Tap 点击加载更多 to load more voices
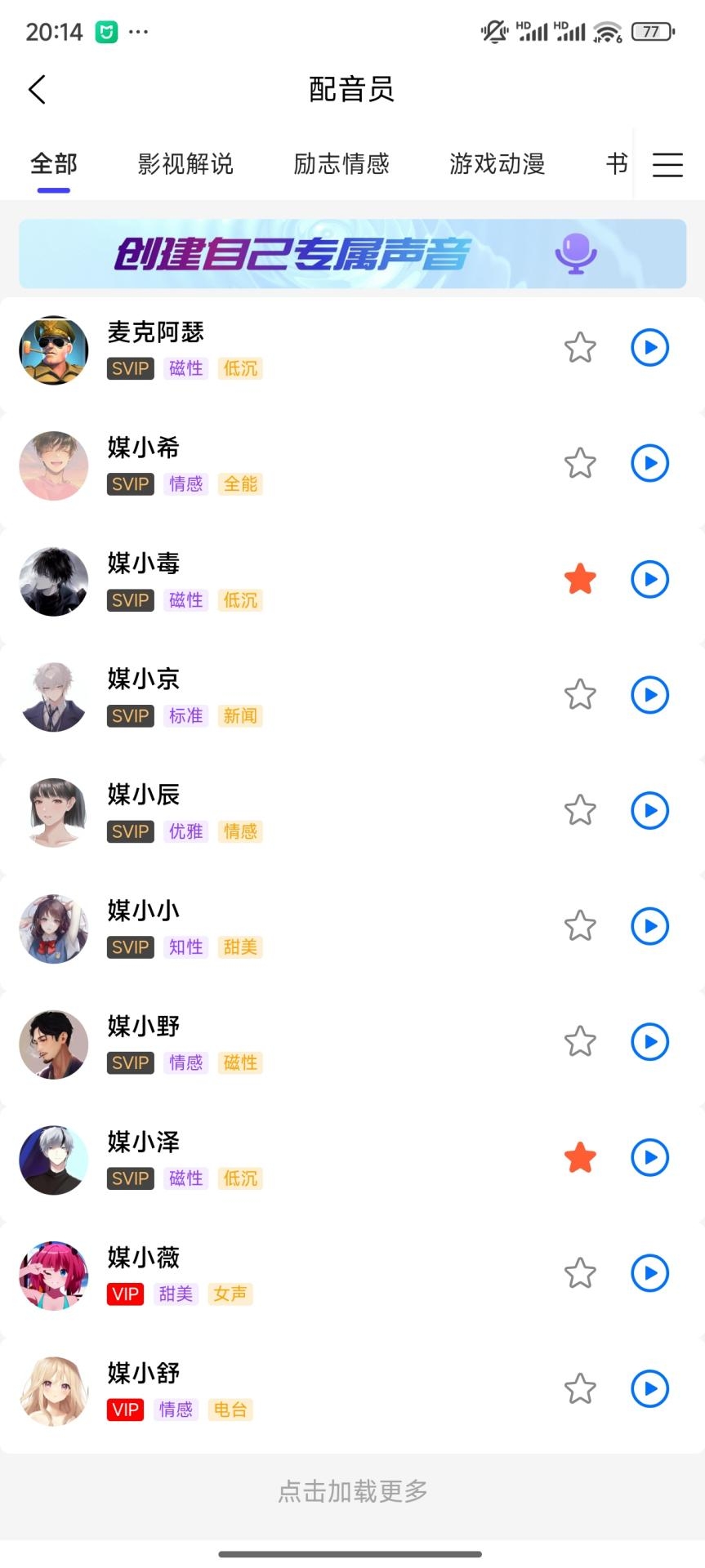Image resolution: width=705 pixels, height=1568 pixels. (x=352, y=1490)
